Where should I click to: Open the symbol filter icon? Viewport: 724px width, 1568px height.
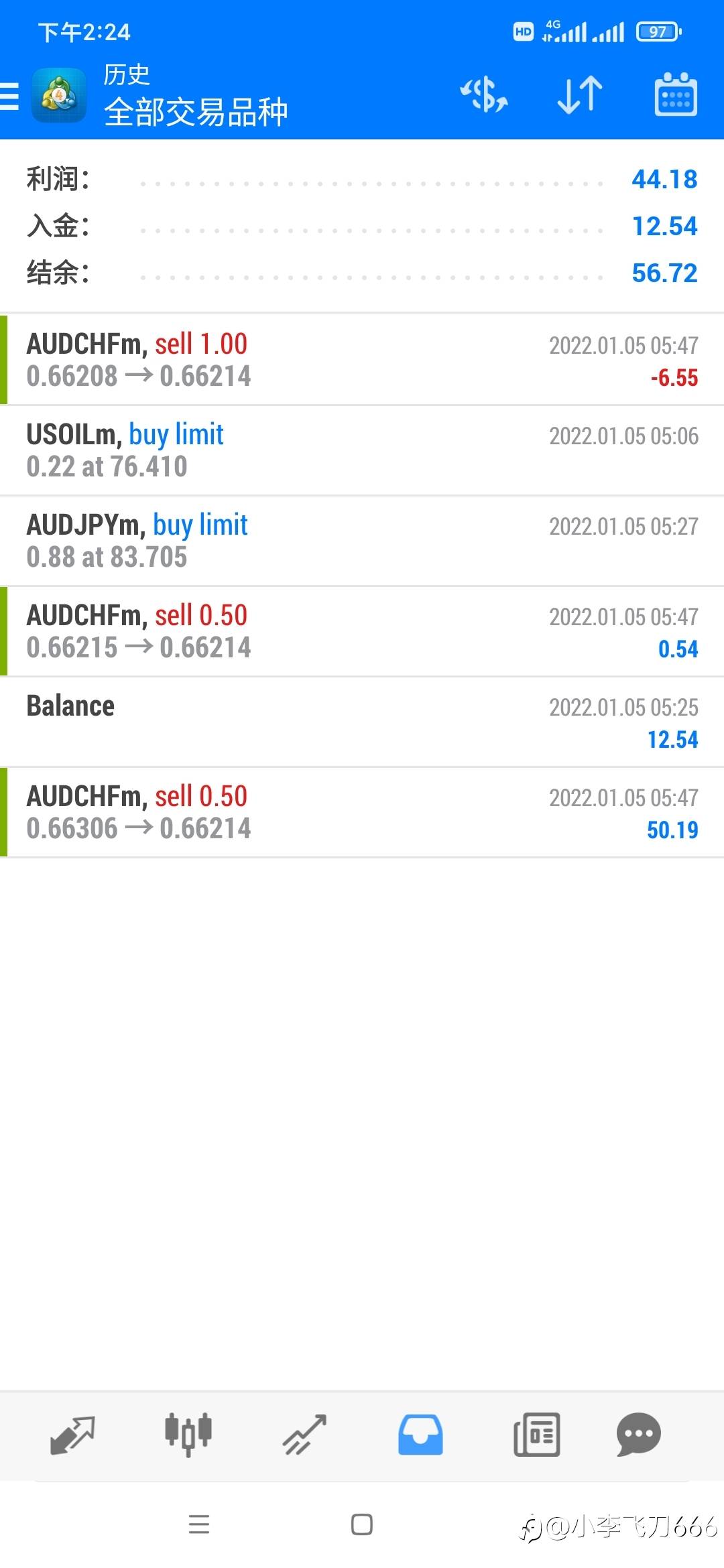483,94
